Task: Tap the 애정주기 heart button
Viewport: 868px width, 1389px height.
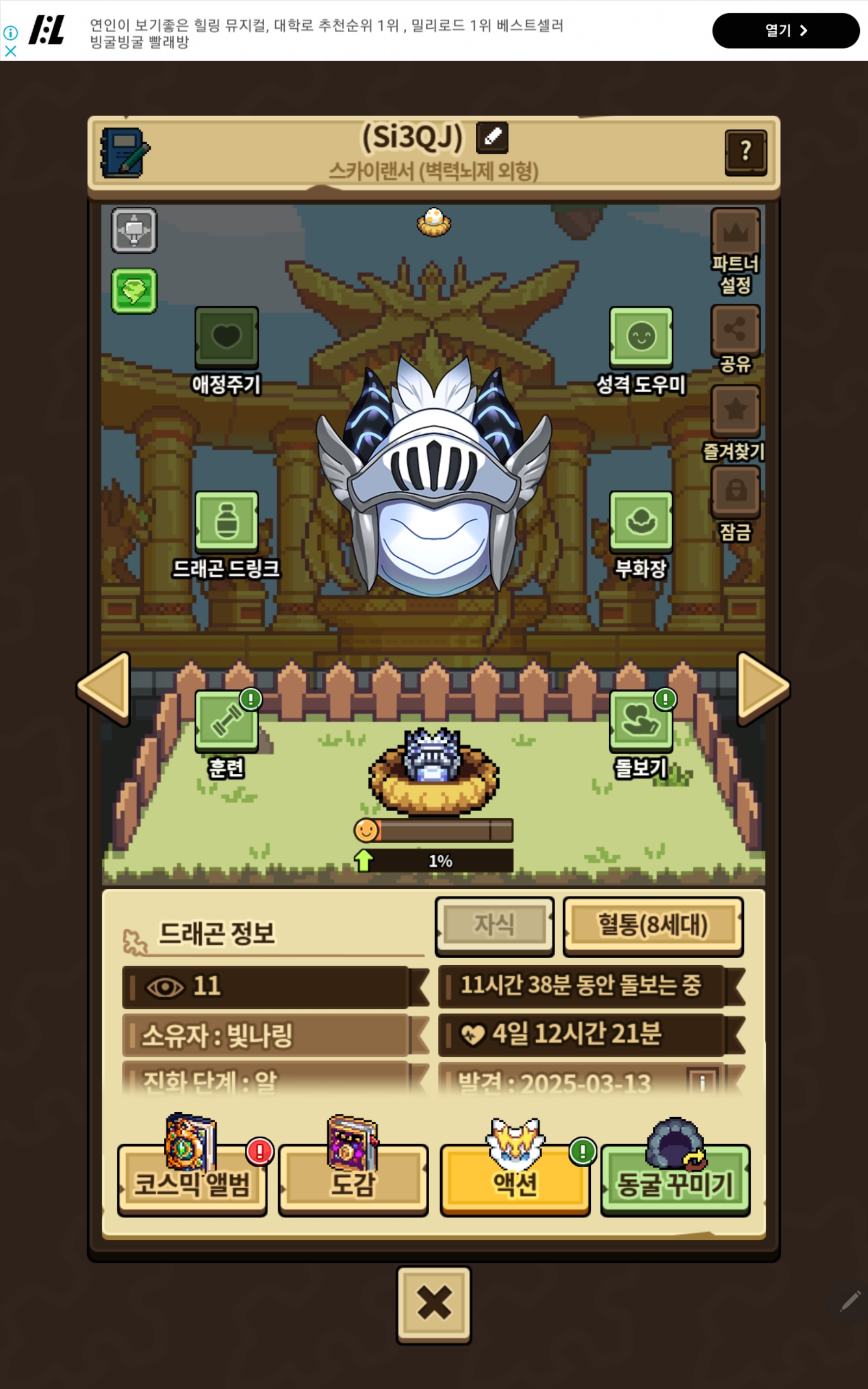Action: (226, 337)
